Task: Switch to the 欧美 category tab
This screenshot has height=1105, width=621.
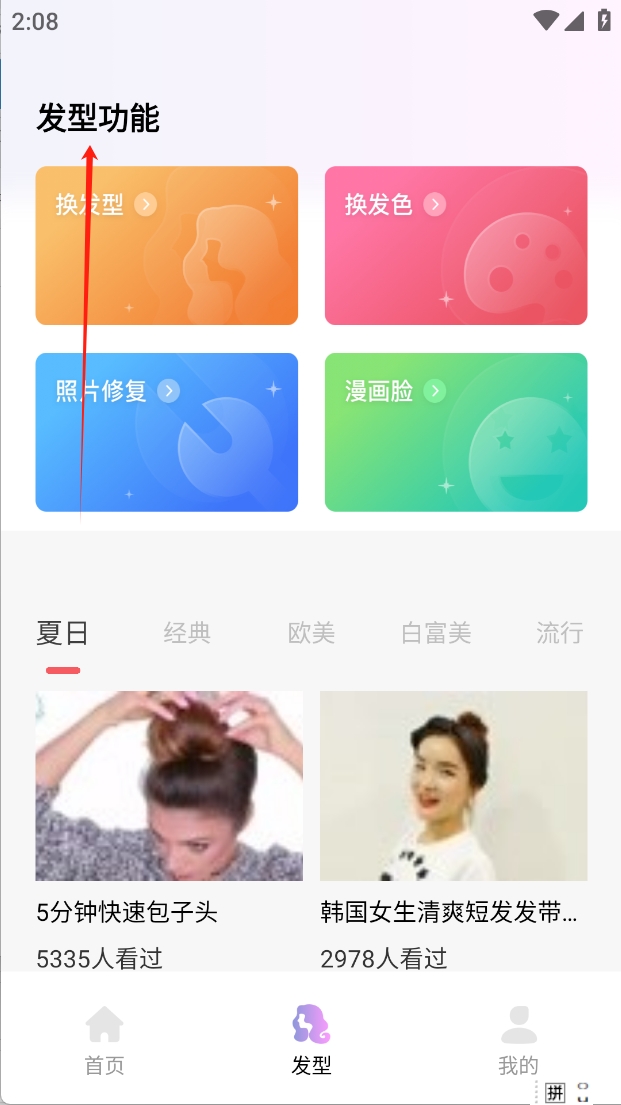Action: click(311, 633)
